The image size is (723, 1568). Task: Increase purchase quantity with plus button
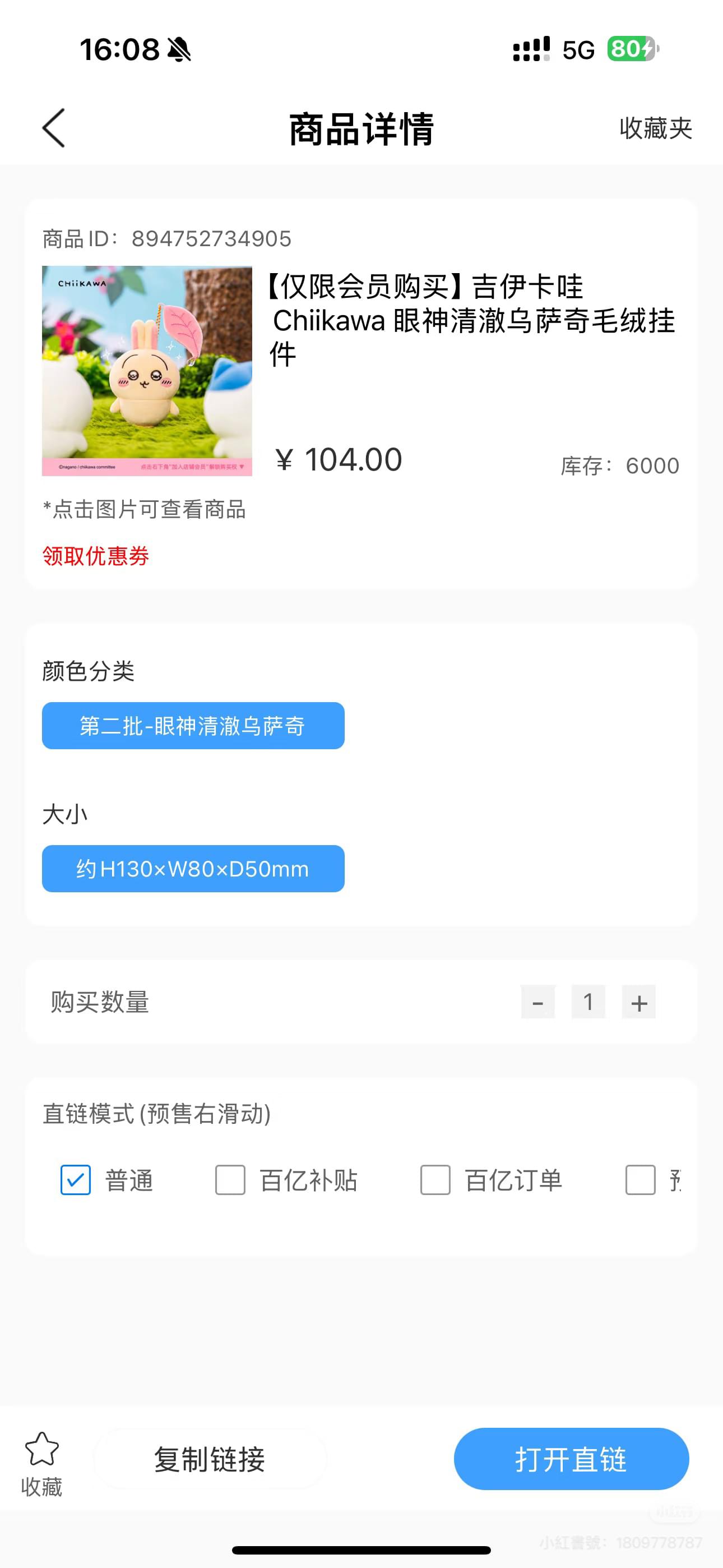pos(639,1002)
